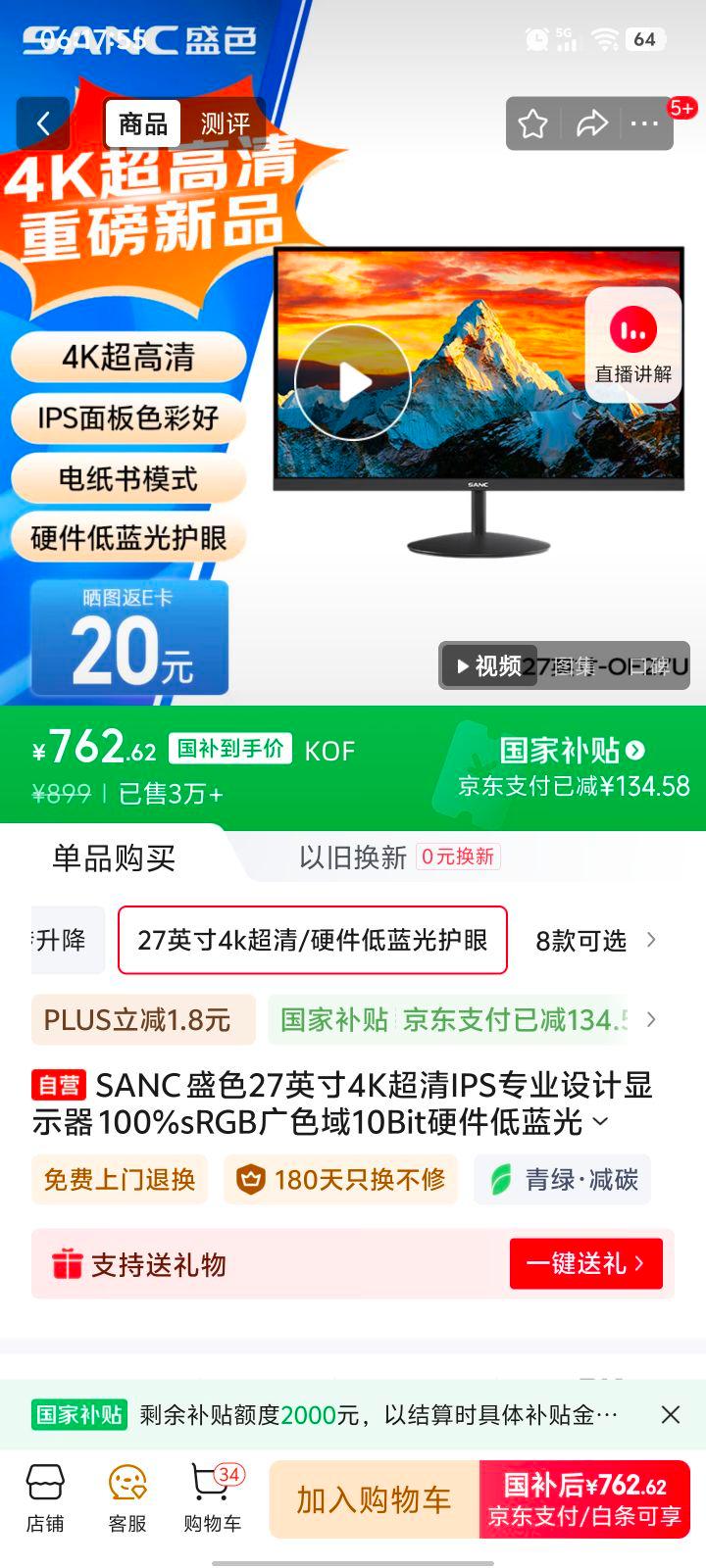Screen dimensions: 706x1568
Task: Open 直播讲解 live stream
Action: coord(633,345)
